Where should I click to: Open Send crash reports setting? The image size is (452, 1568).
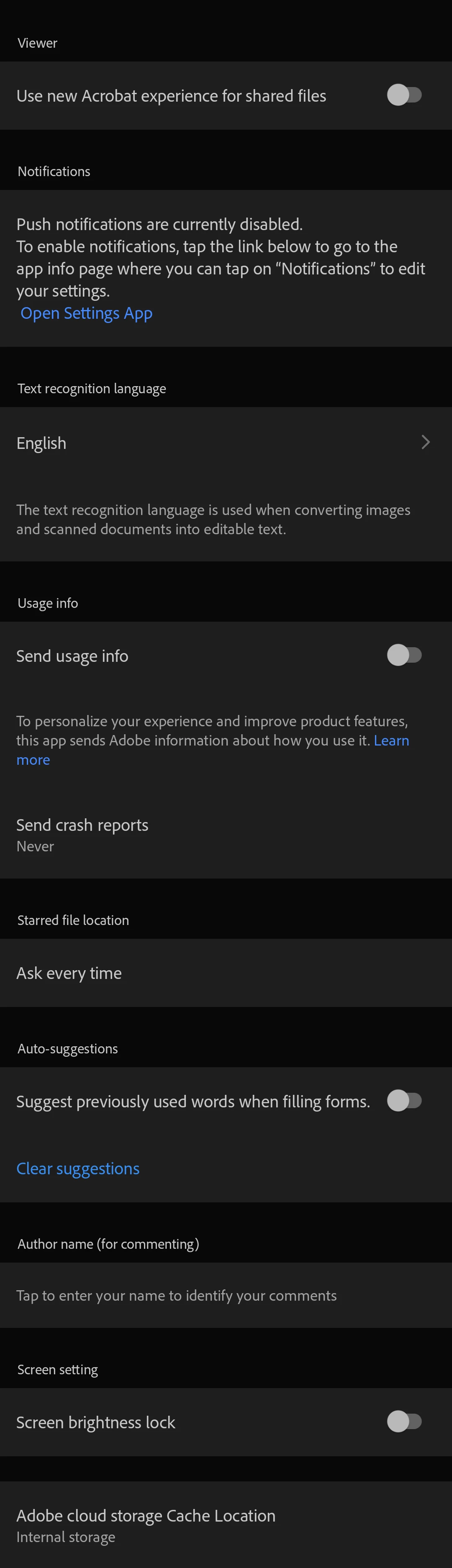[x=82, y=834]
